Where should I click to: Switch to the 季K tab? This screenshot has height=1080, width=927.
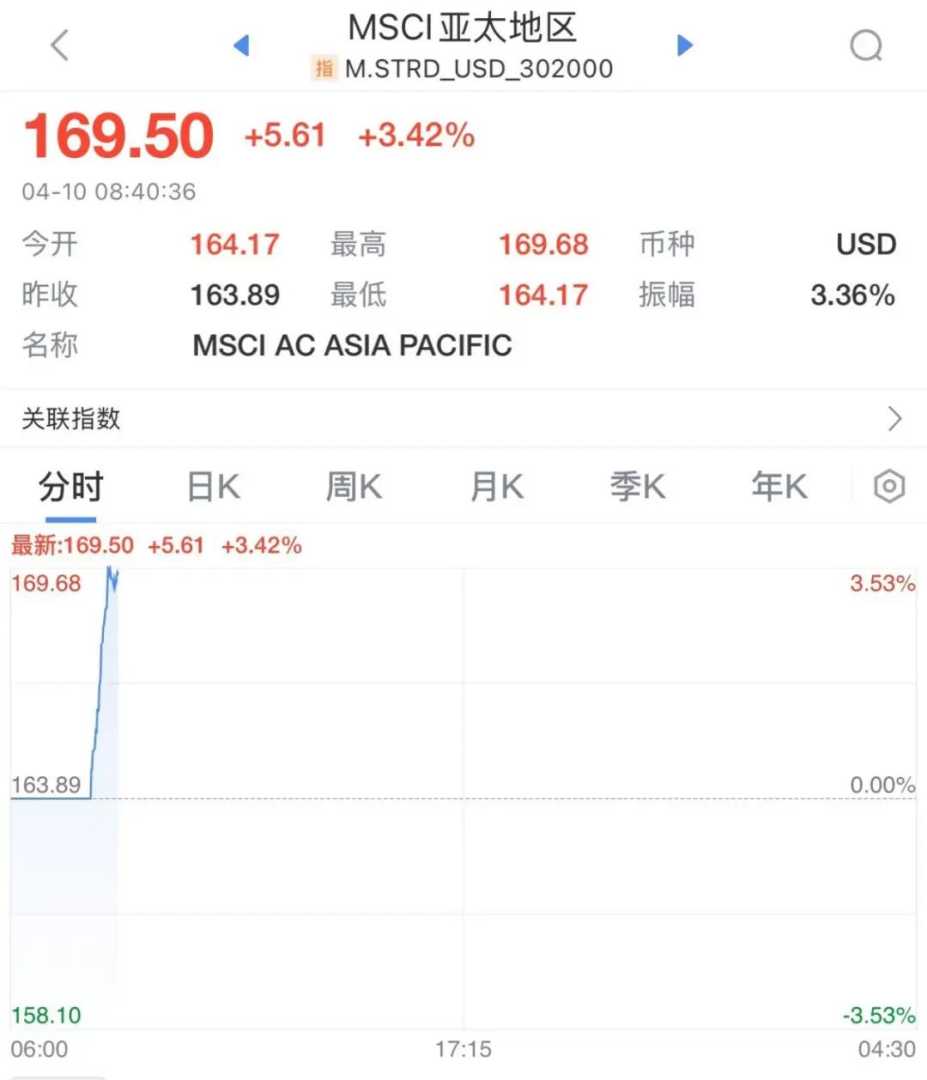tap(637, 488)
